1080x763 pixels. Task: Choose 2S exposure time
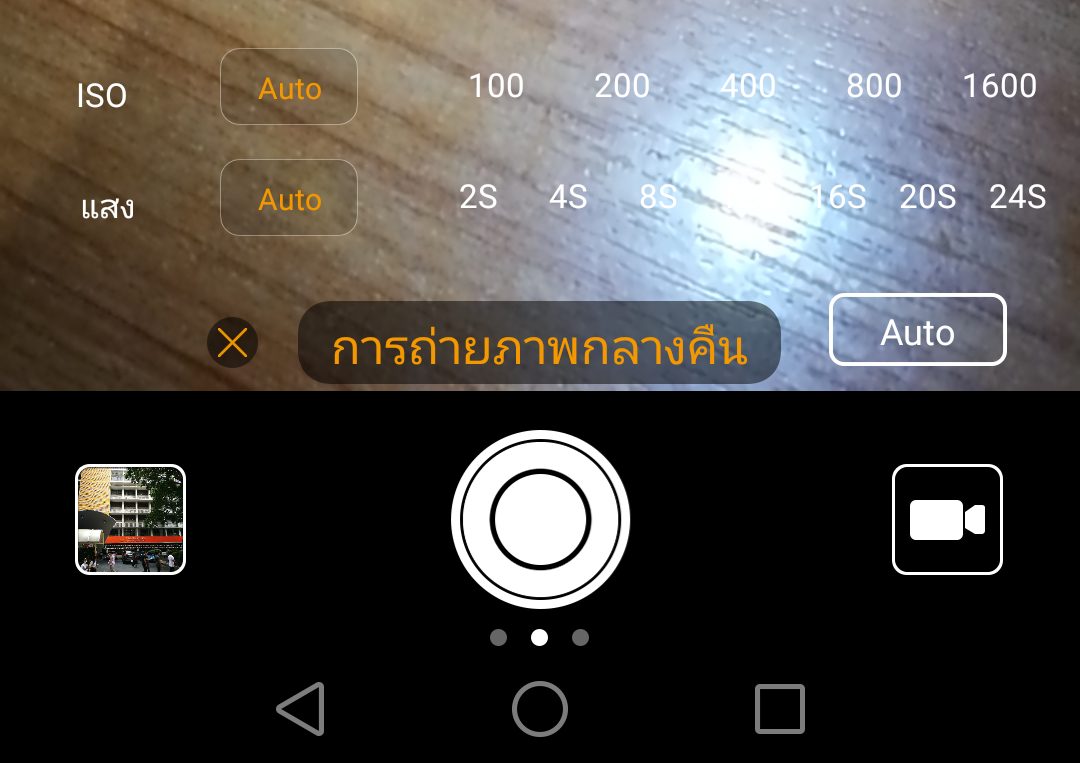tap(478, 197)
